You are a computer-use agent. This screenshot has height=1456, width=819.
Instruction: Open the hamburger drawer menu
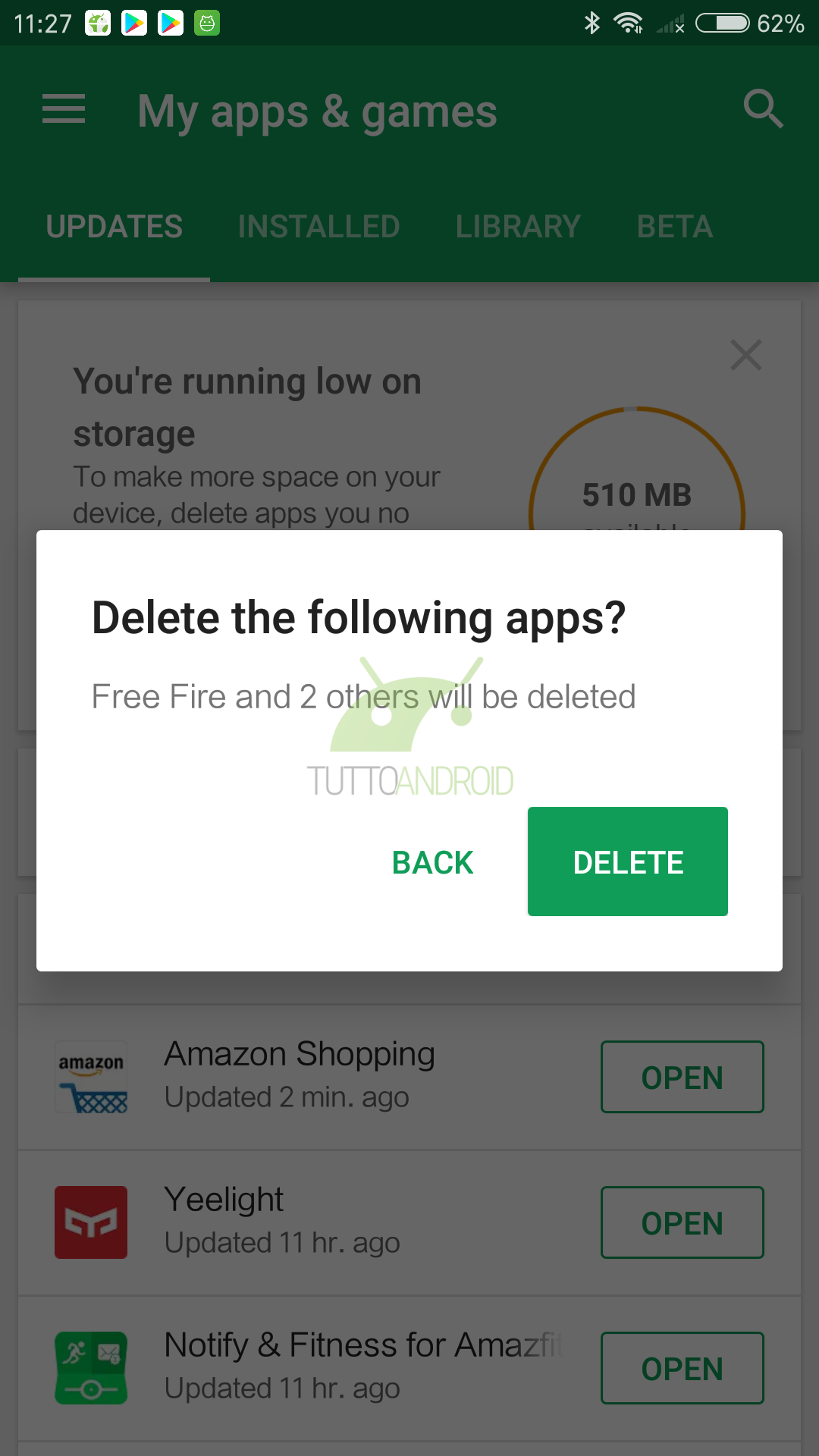tap(64, 109)
